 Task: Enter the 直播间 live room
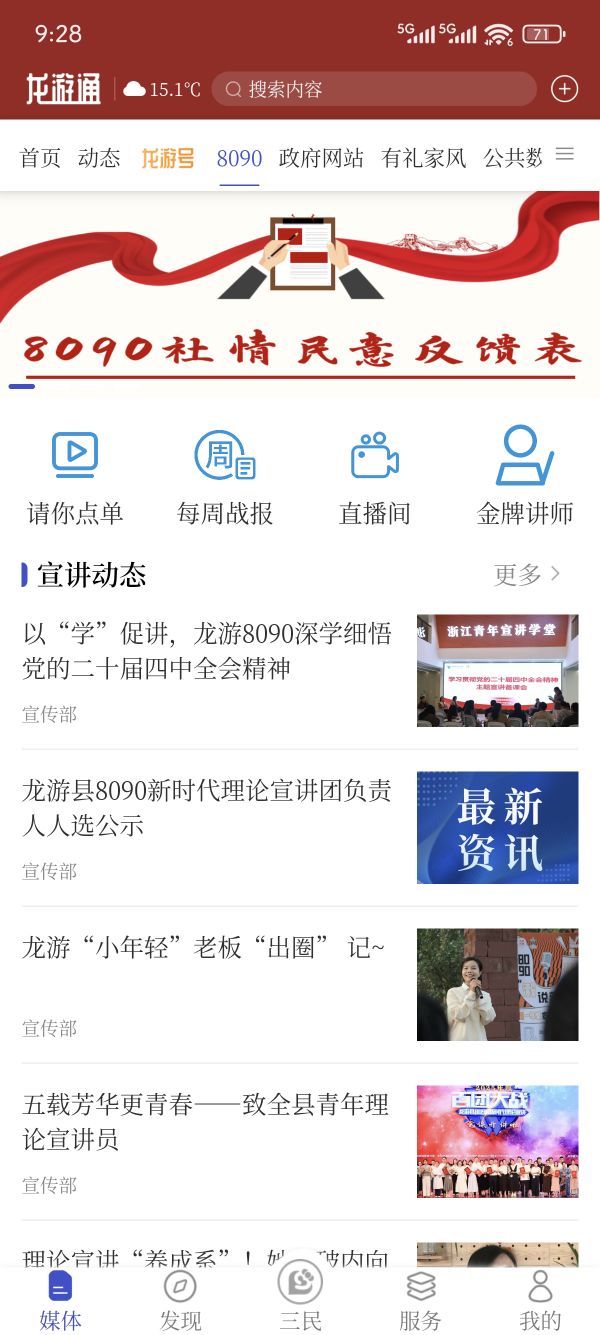(x=375, y=476)
